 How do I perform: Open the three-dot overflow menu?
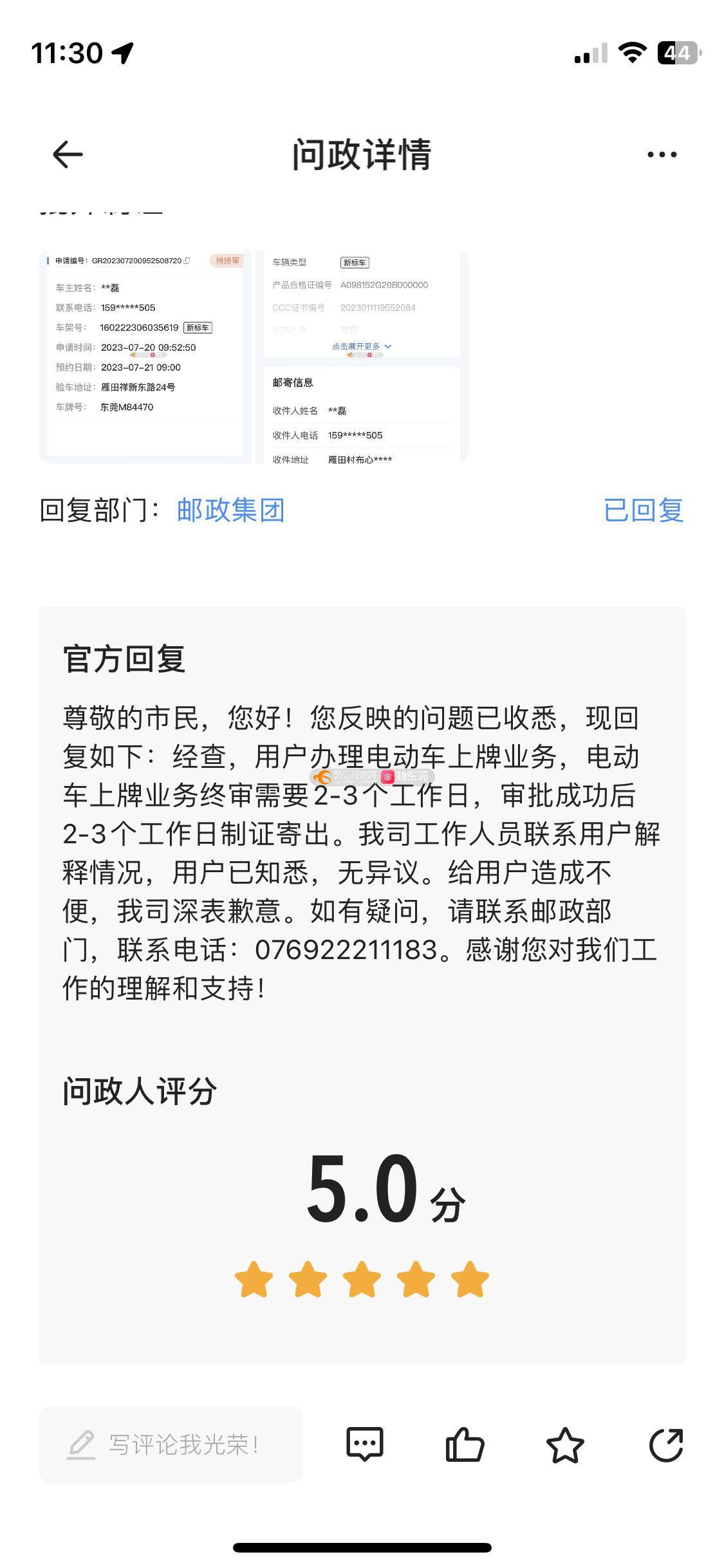click(x=662, y=154)
